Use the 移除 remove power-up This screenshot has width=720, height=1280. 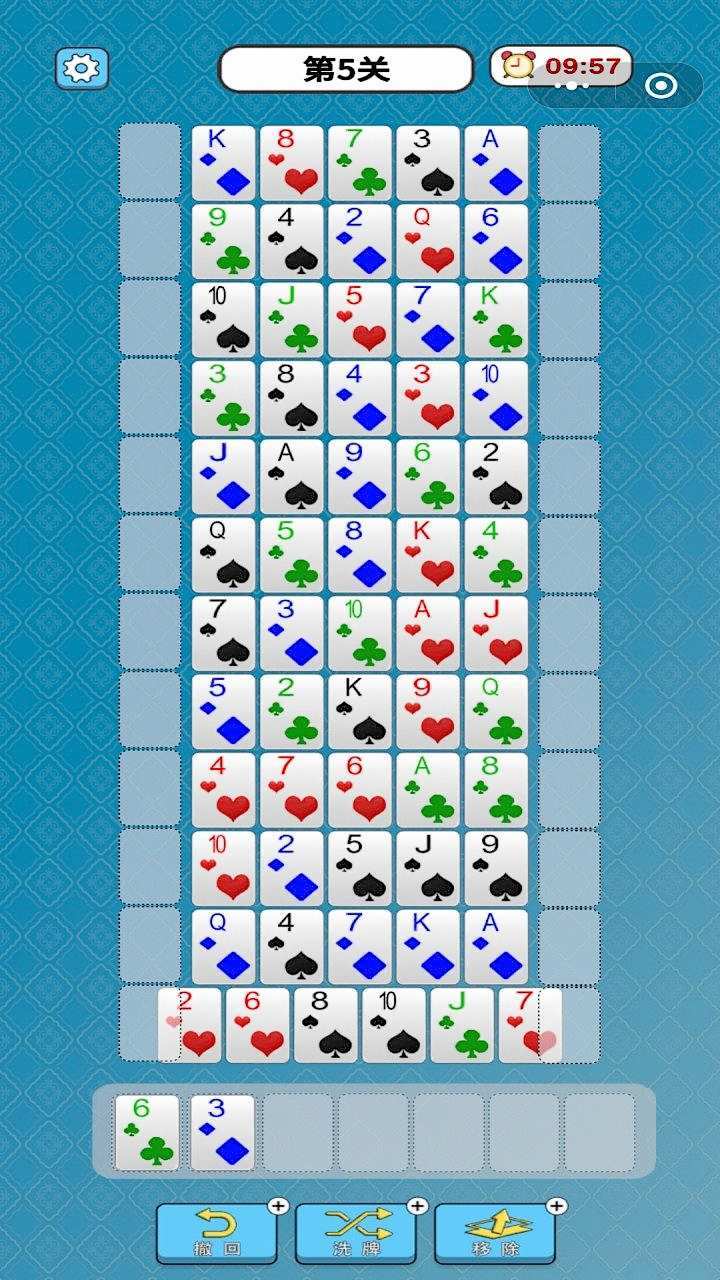coord(495,1232)
